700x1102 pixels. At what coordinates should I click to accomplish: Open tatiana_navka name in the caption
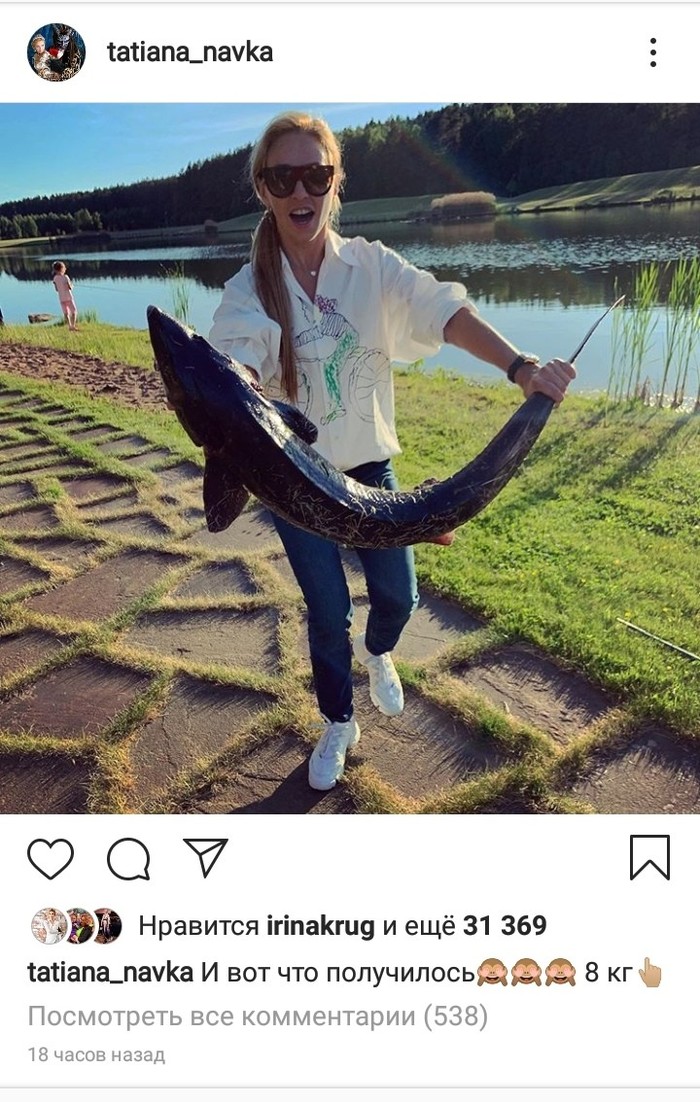110,972
